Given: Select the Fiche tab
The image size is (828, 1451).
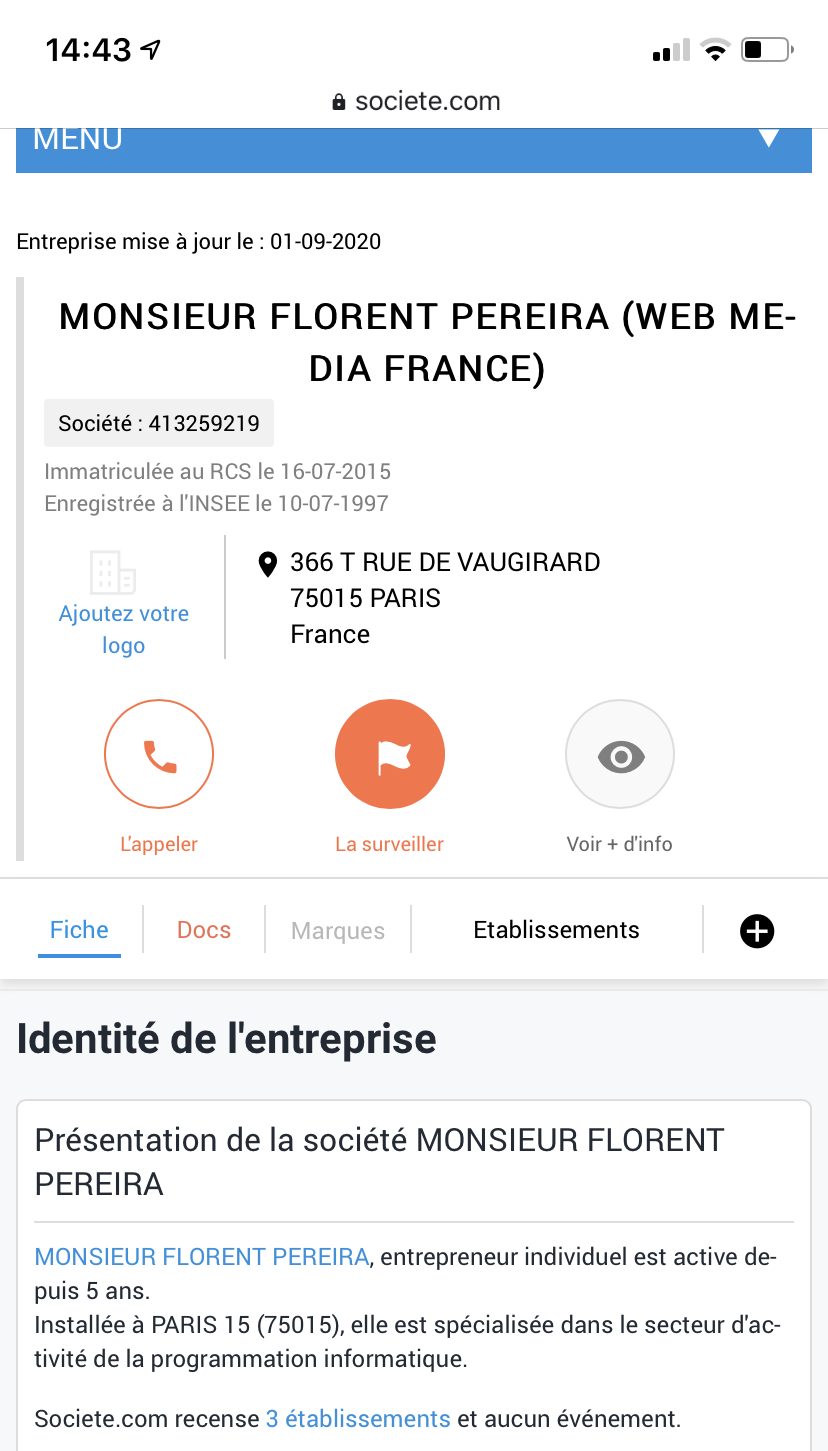Looking at the screenshot, I should (79, 930).
